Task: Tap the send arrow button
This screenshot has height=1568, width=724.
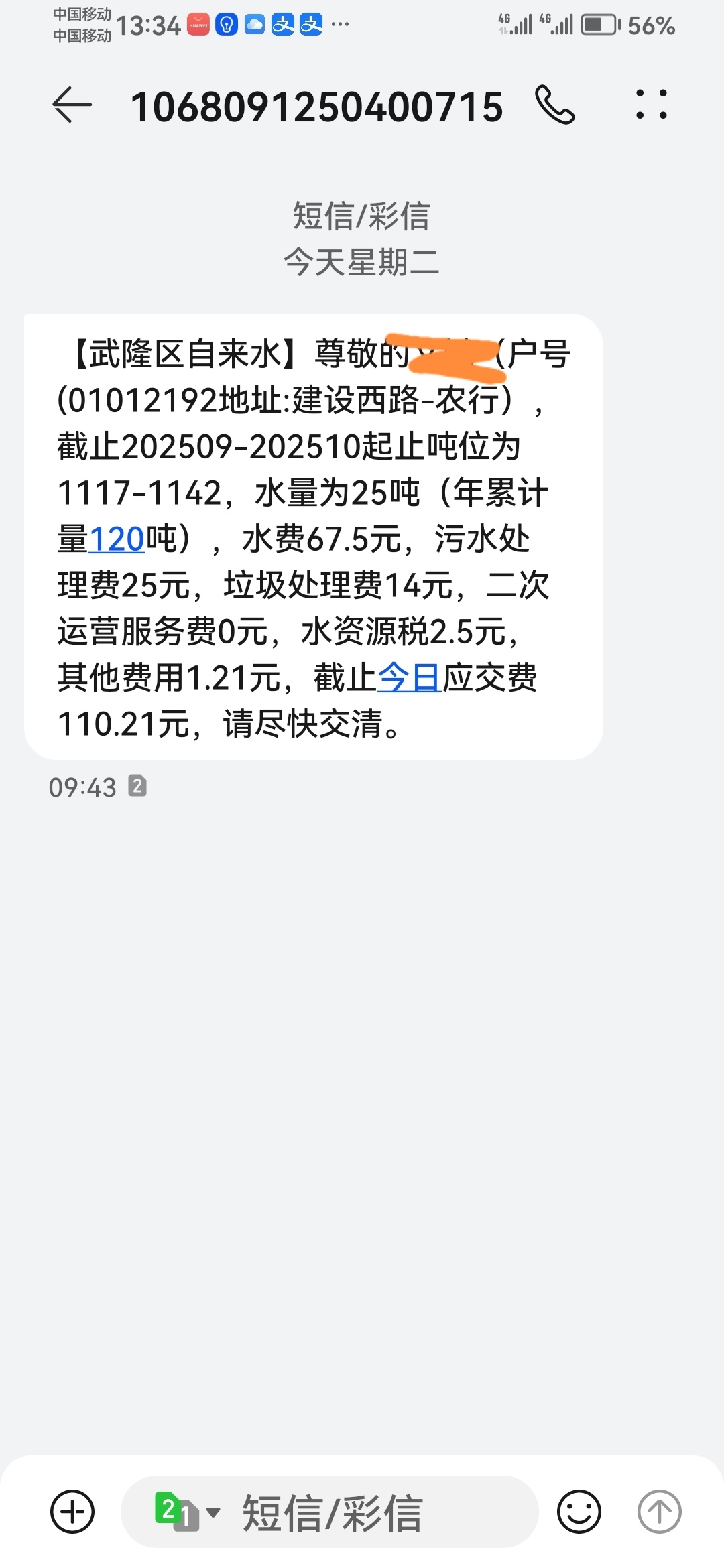Action: click(659, 1511)
